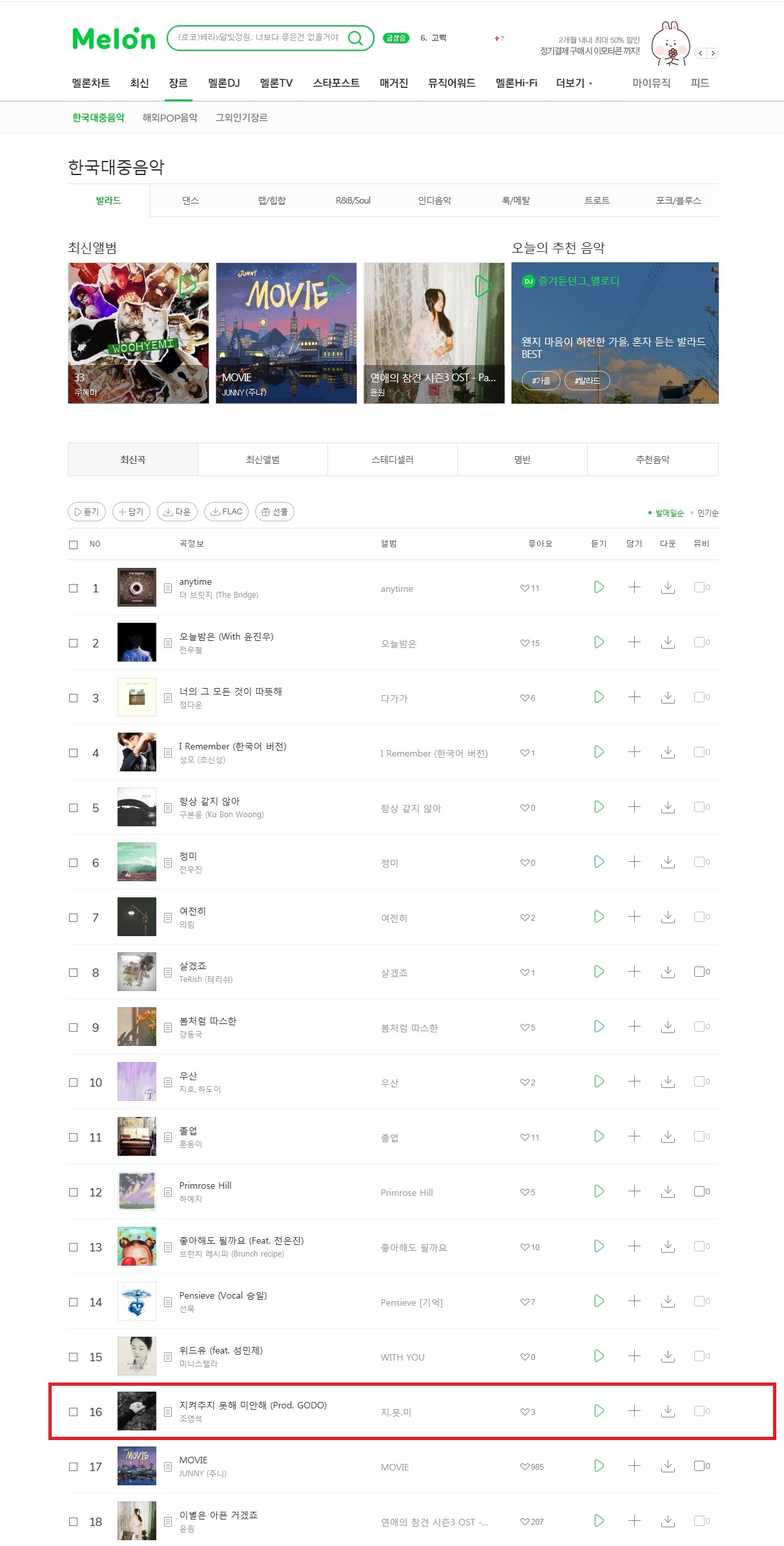Download 너의 그 모든 것이 따뜻해

coord(668,697)
